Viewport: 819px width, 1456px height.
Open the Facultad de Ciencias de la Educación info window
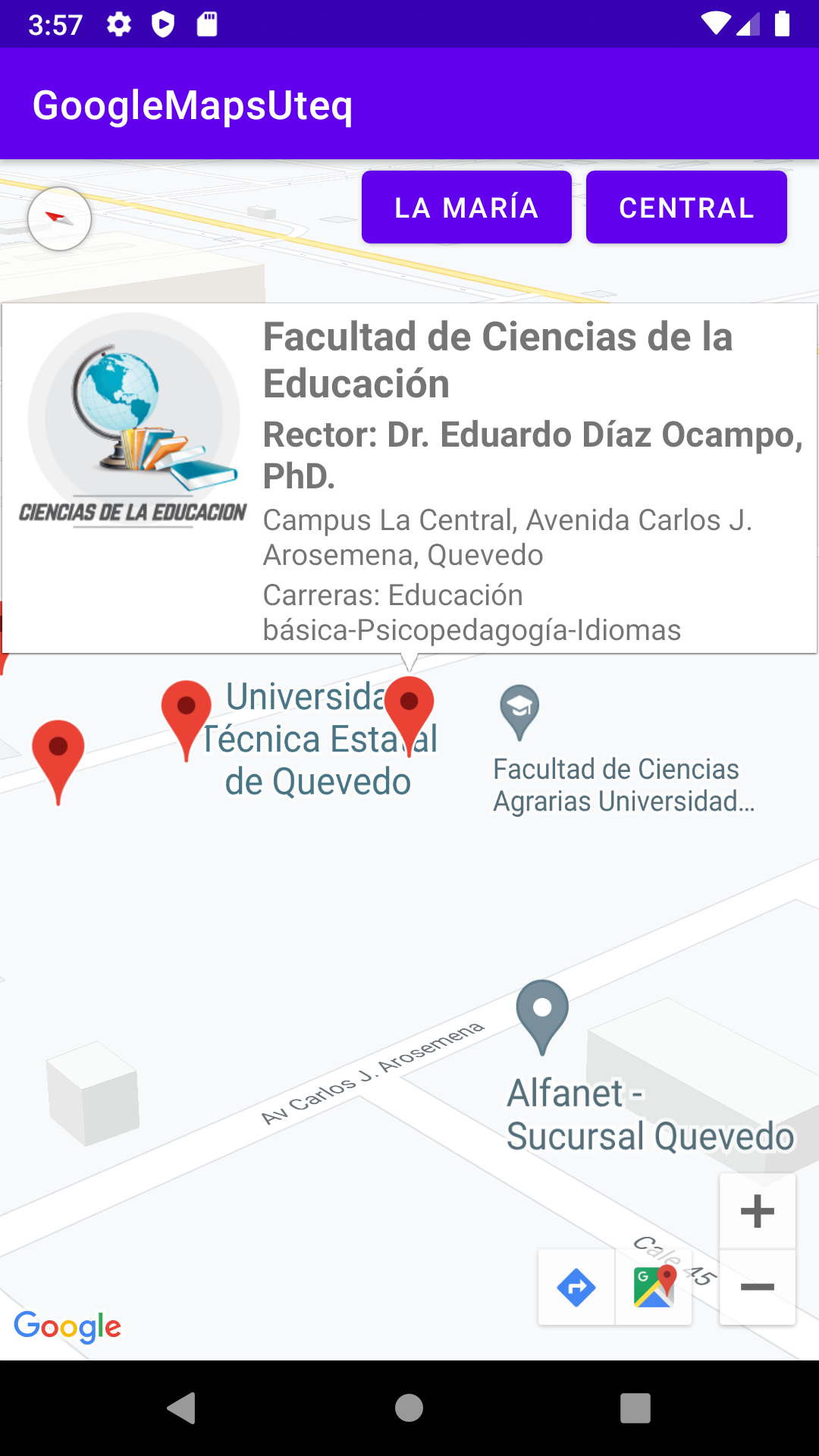(409, 478)
